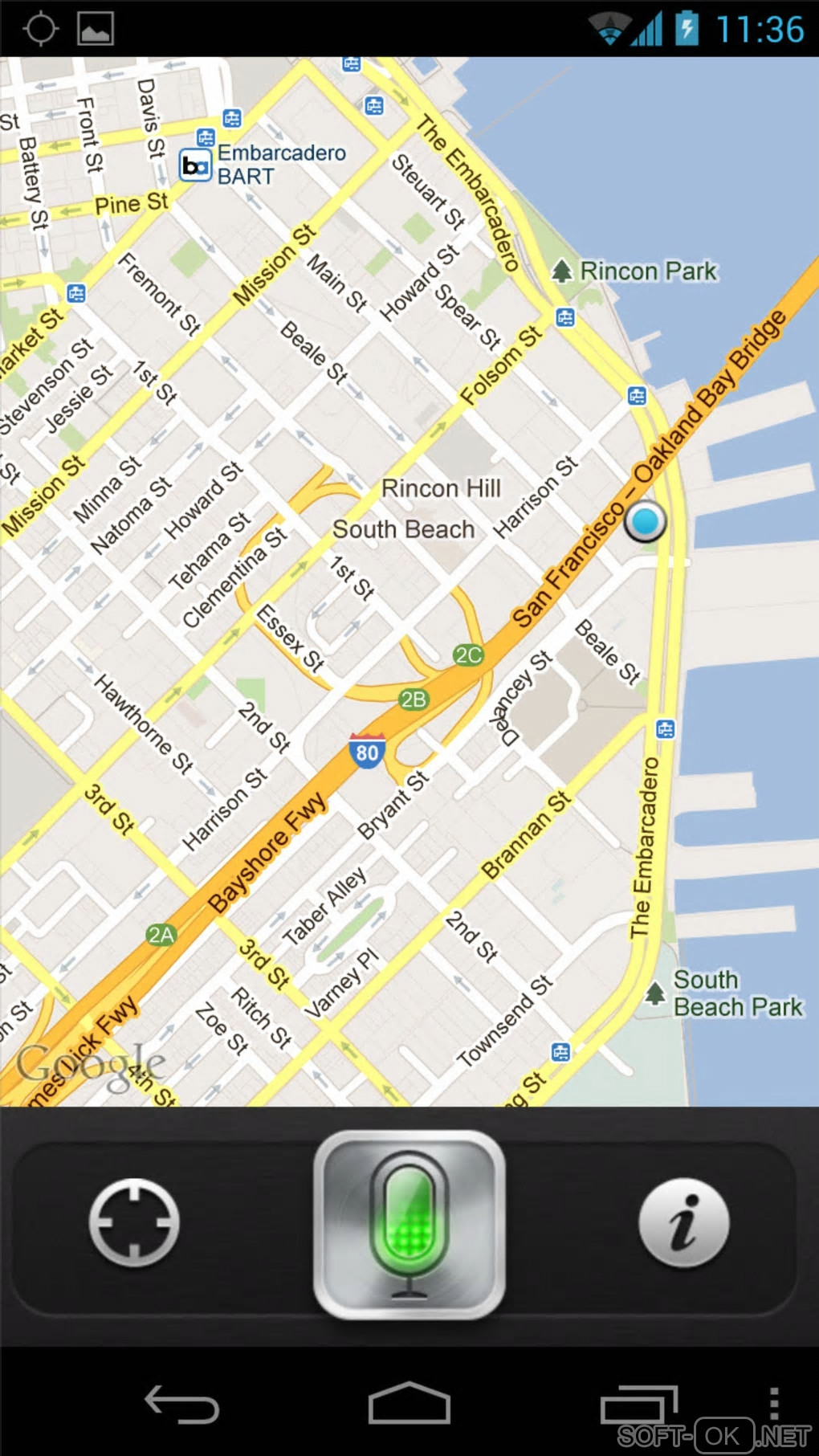Open the info button
Viewport: 819px width, 1456px height.
[x=684, y=1222]
